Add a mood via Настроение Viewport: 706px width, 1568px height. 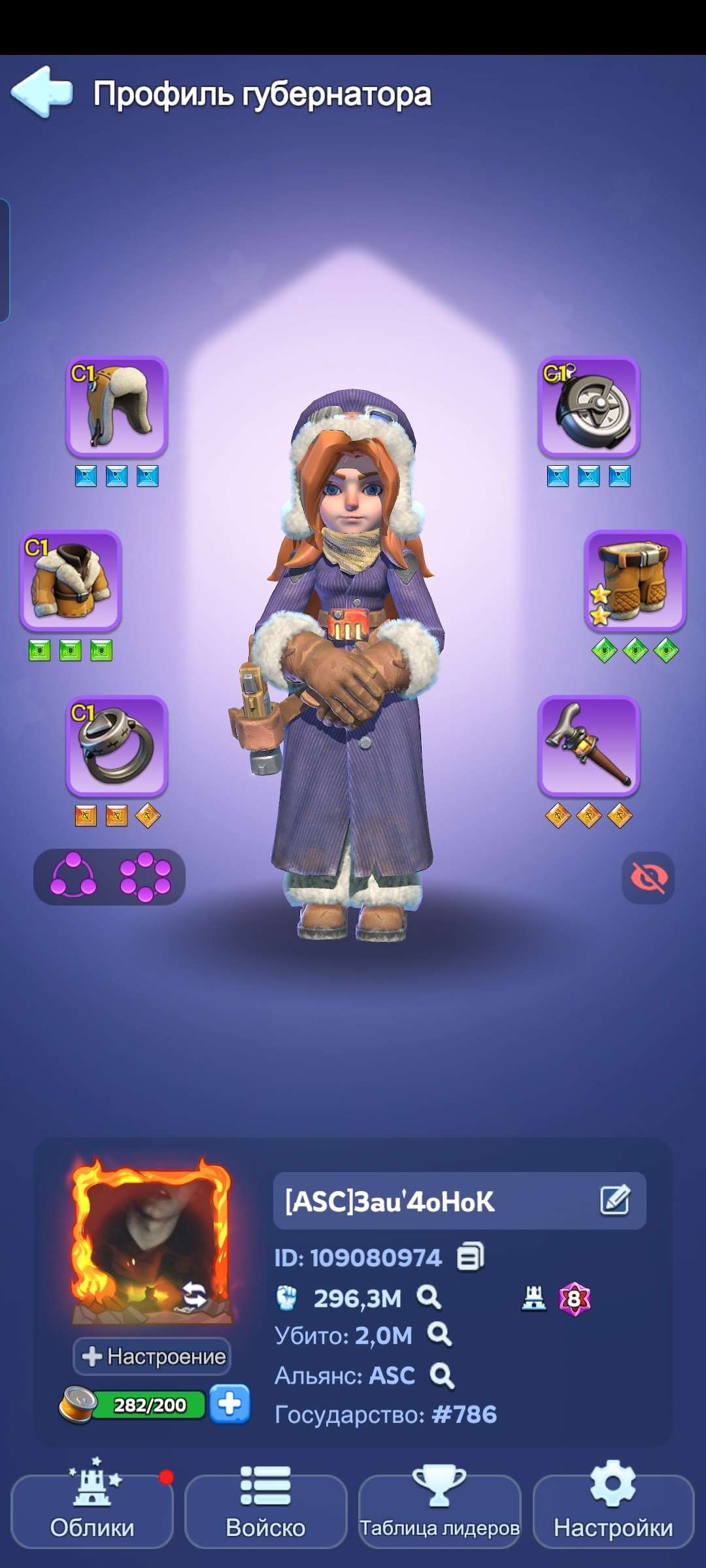point(152,1356)
